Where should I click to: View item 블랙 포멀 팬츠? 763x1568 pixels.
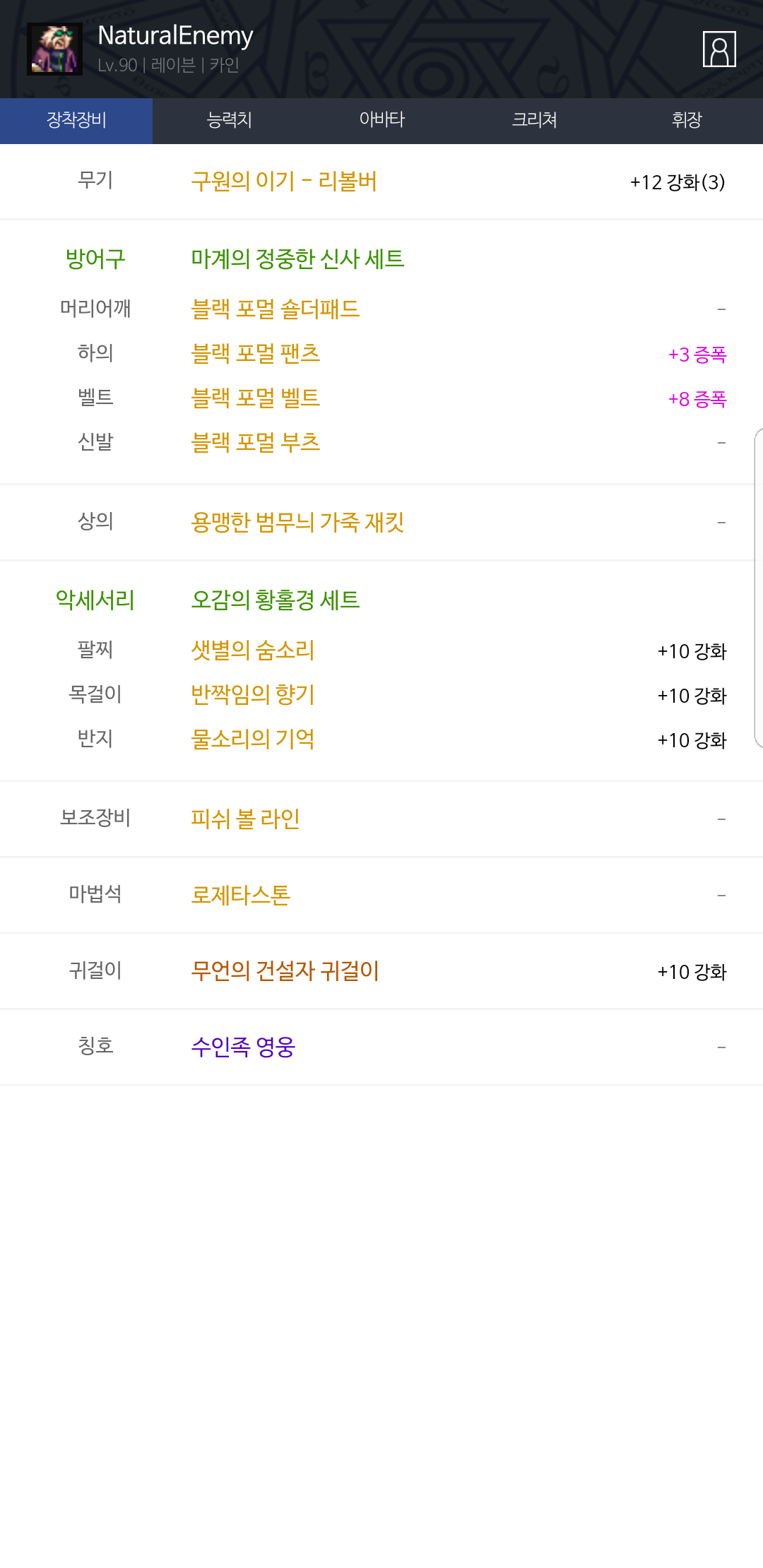[256, 353]
